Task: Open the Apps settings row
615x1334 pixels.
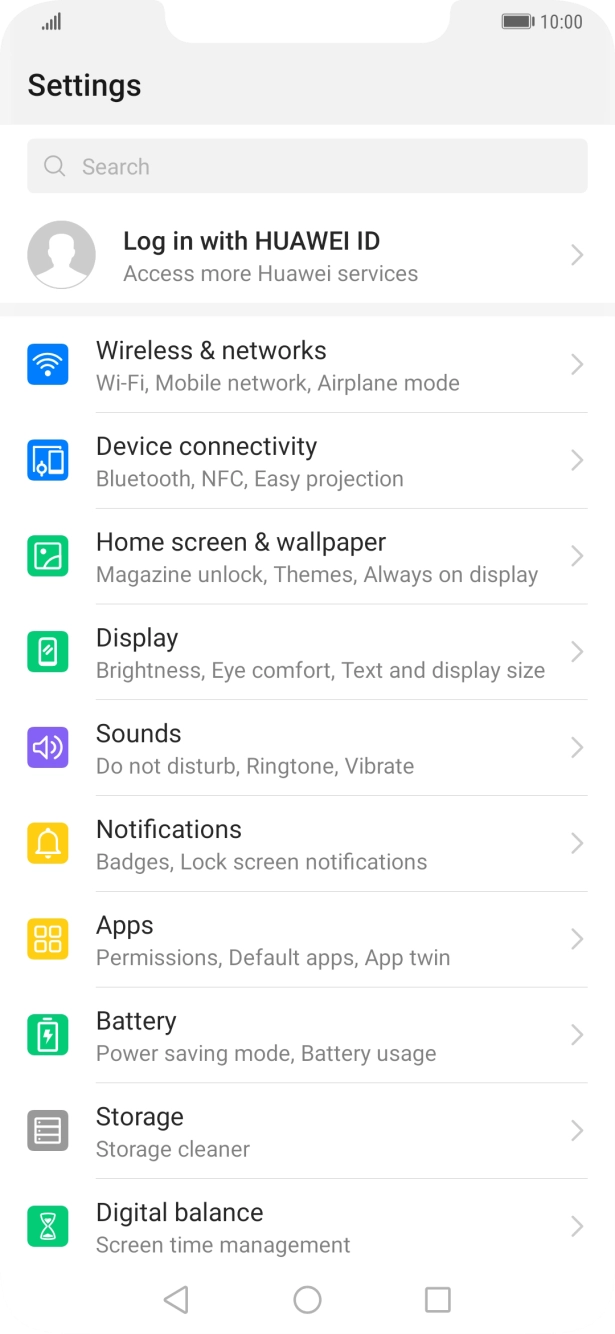Action: [307, 940]
